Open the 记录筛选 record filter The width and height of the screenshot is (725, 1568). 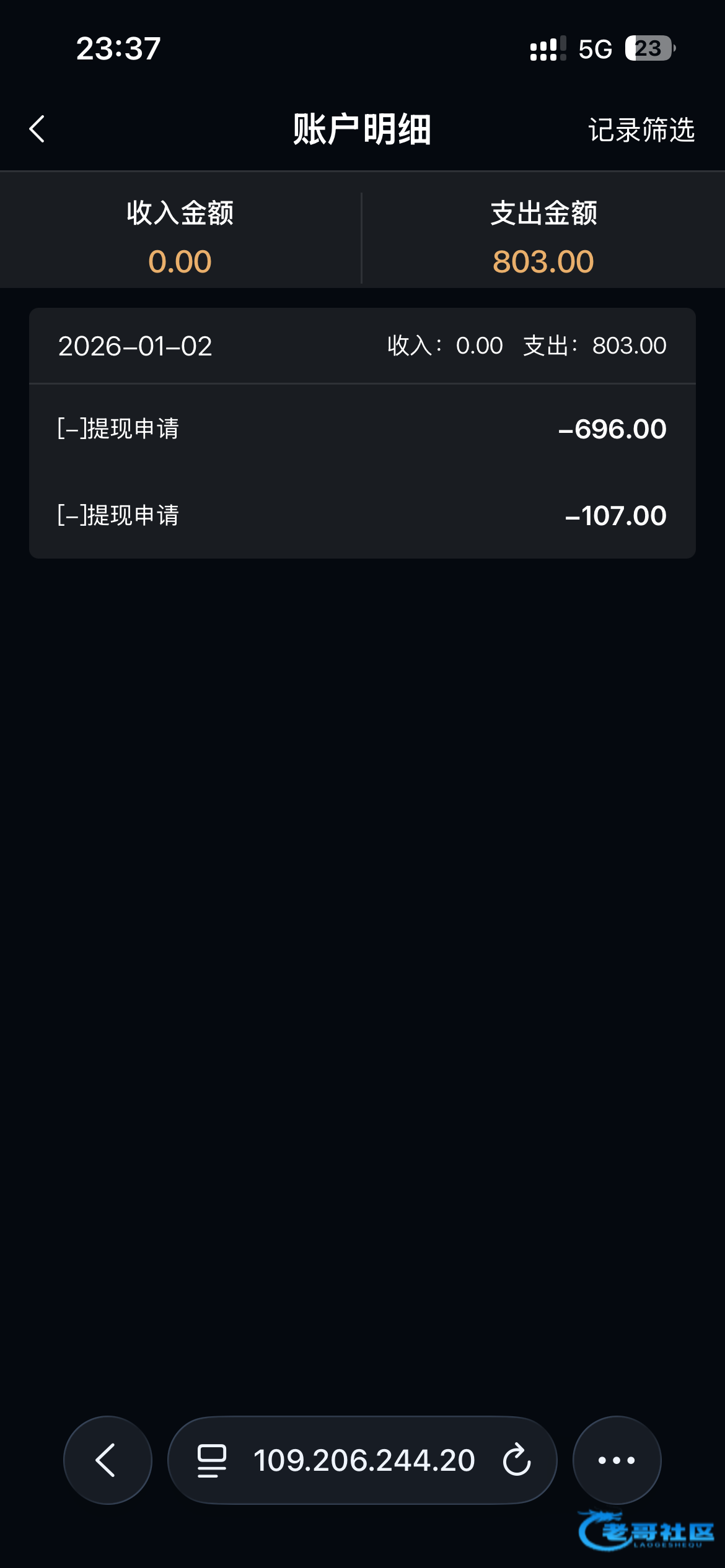(x=641, y=130)
